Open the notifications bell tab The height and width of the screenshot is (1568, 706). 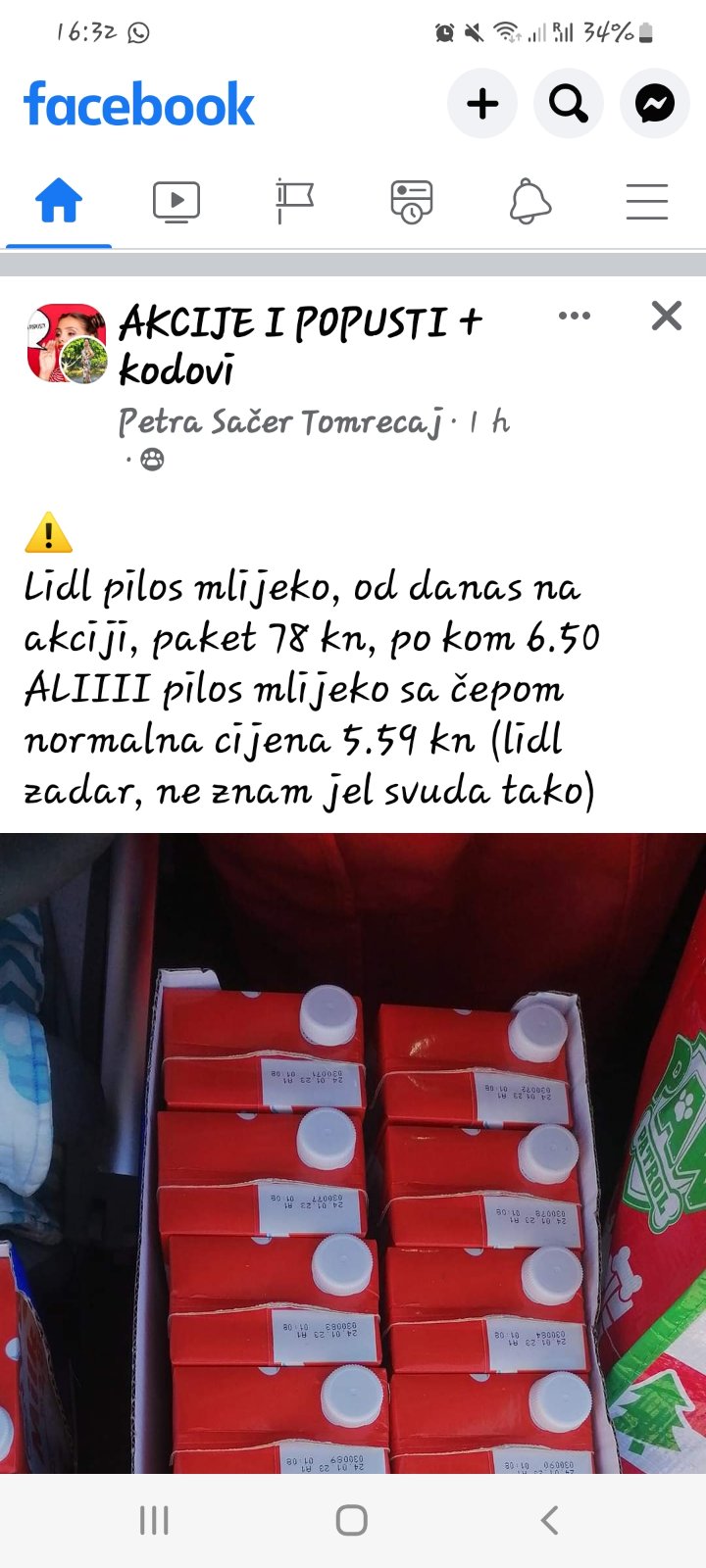(x=529, y=203)
